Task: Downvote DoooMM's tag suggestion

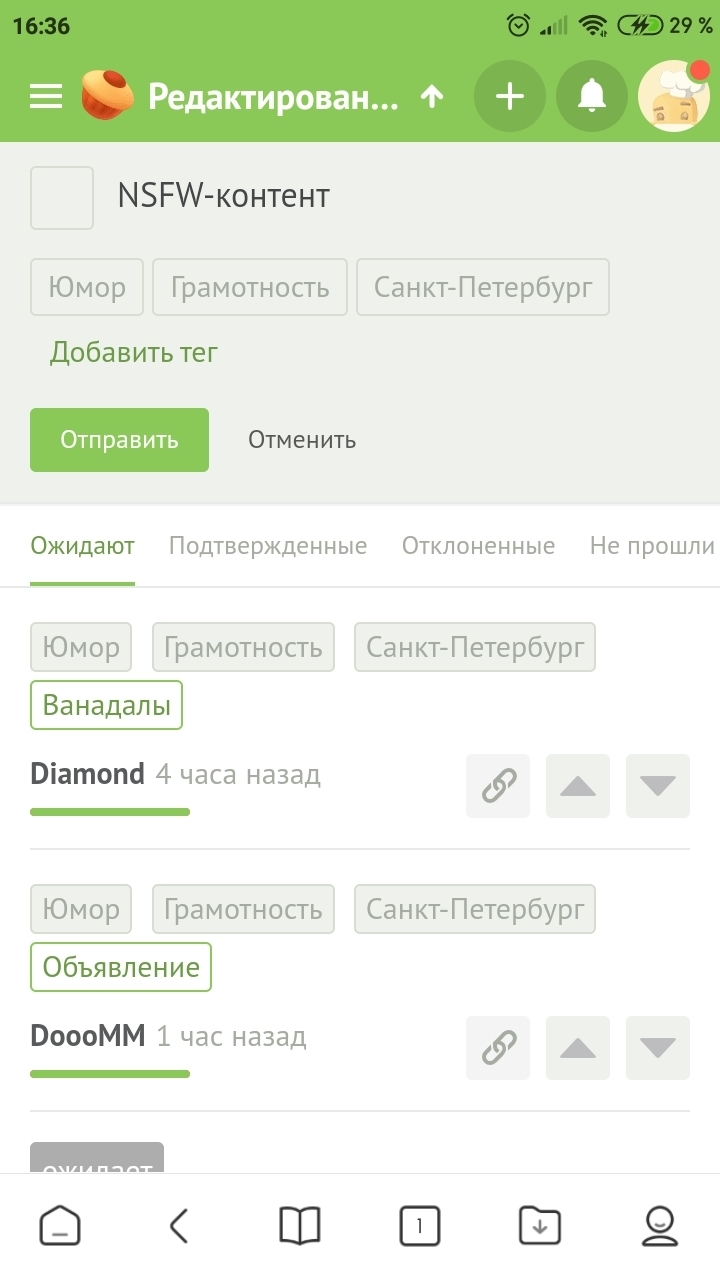Action: [x=658, y=1048]
